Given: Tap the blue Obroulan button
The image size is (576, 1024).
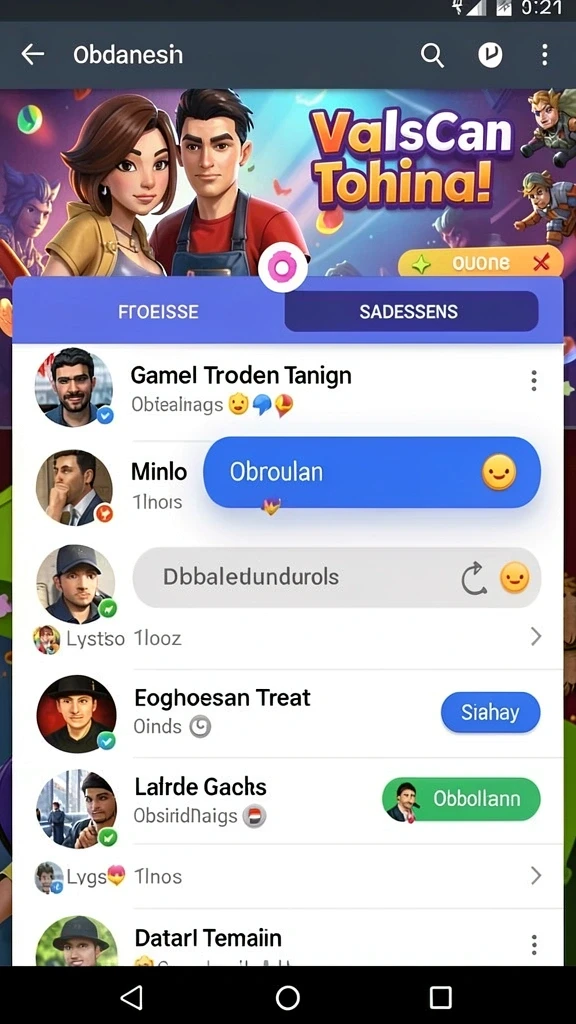Looking at the screenshot, I should point(372,472).
